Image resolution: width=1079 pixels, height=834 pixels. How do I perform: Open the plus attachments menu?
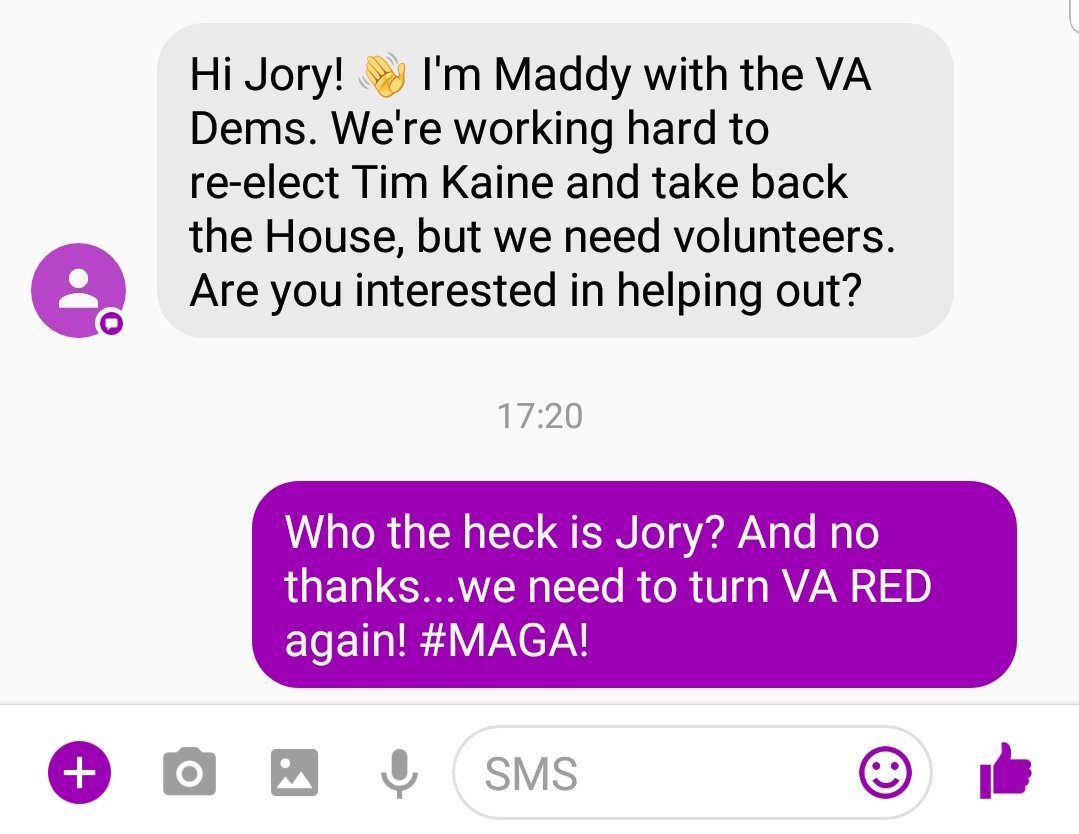tap(79, 772)
